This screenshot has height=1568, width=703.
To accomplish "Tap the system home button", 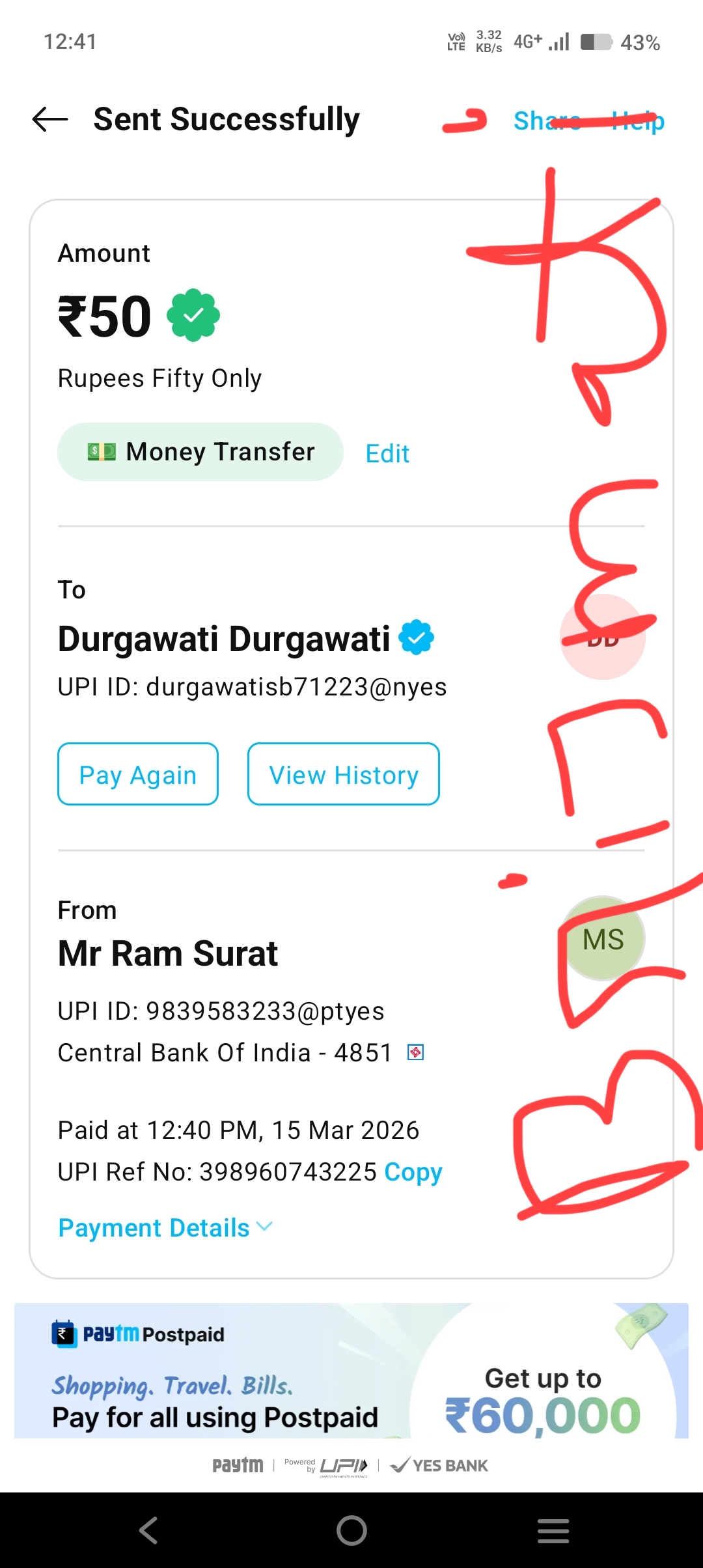I will (351, 1530).
